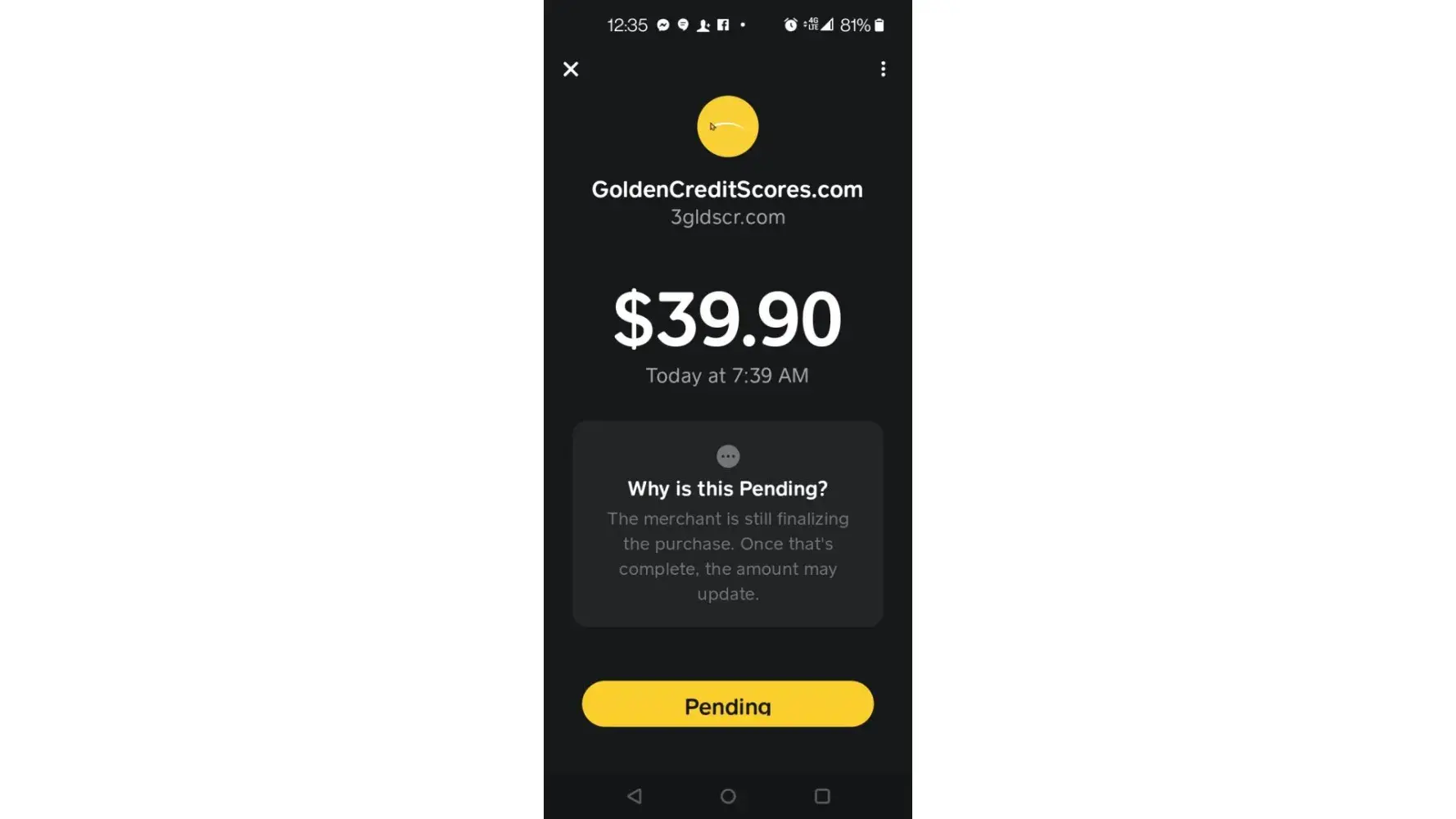Tap the Why is this Pending card

pos(727,524)
